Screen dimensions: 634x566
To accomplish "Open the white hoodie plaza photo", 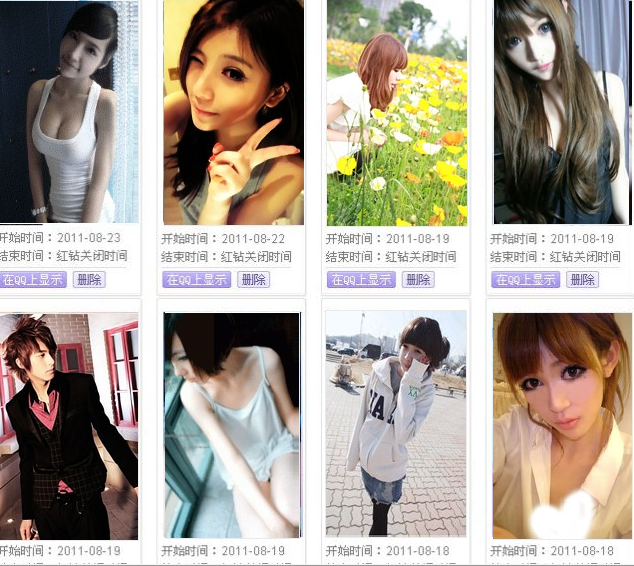I will click(397, 425).
